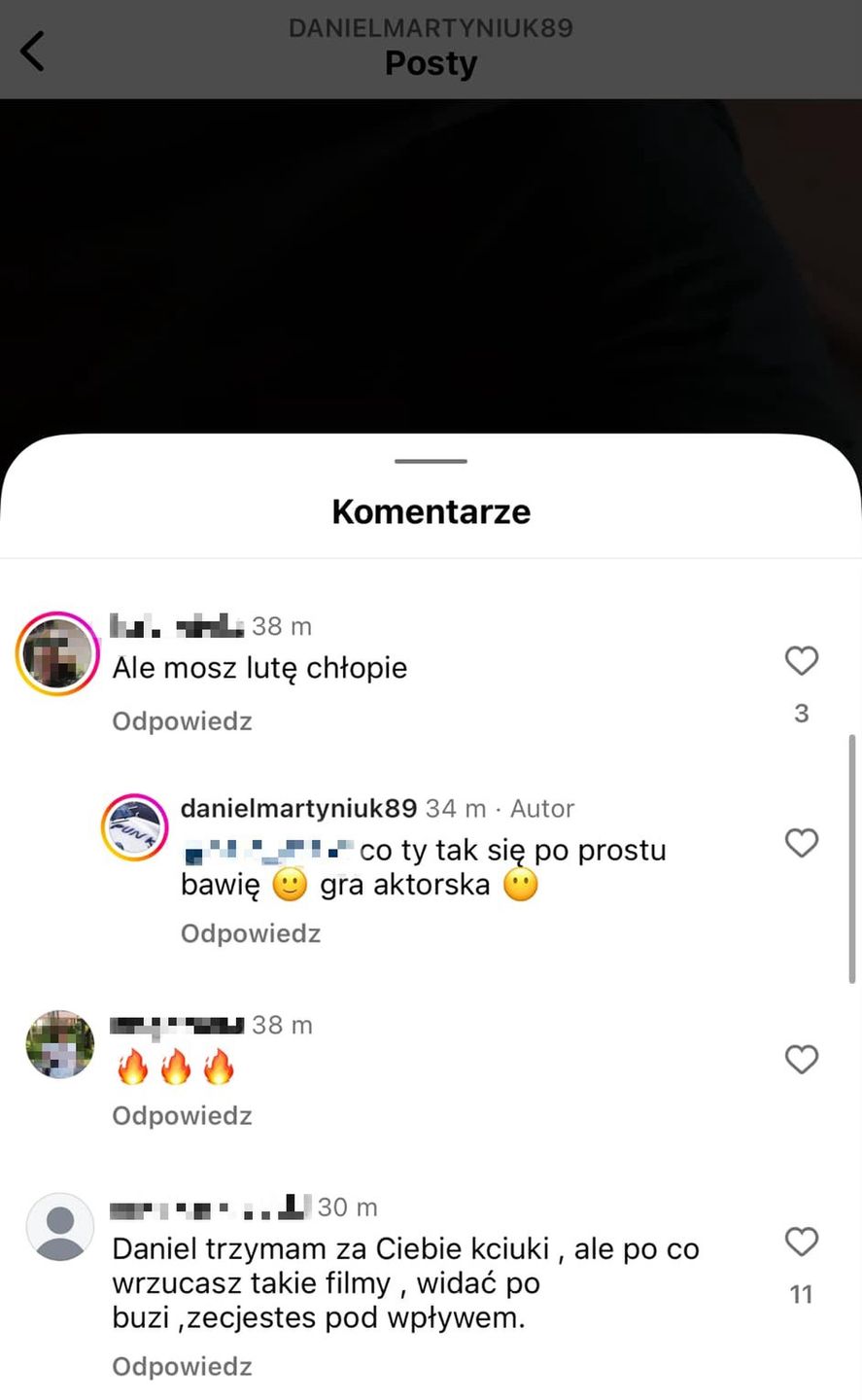This screenshot has height=1400, width=862.
Task: Open the danielmartyniuk89 profile from the reply
Action: [x=298, y=808]
